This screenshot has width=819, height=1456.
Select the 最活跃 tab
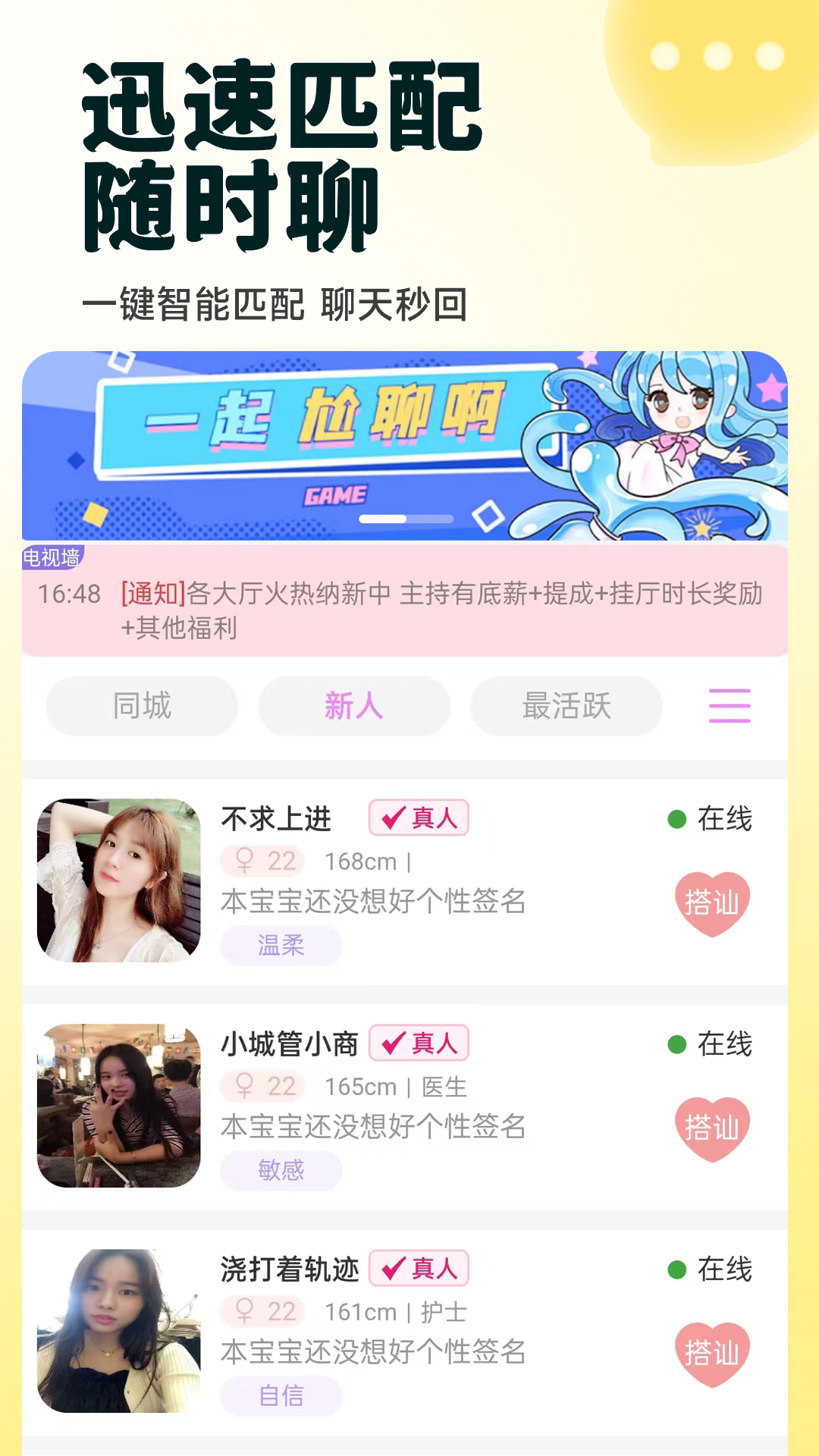click(566, 705)
